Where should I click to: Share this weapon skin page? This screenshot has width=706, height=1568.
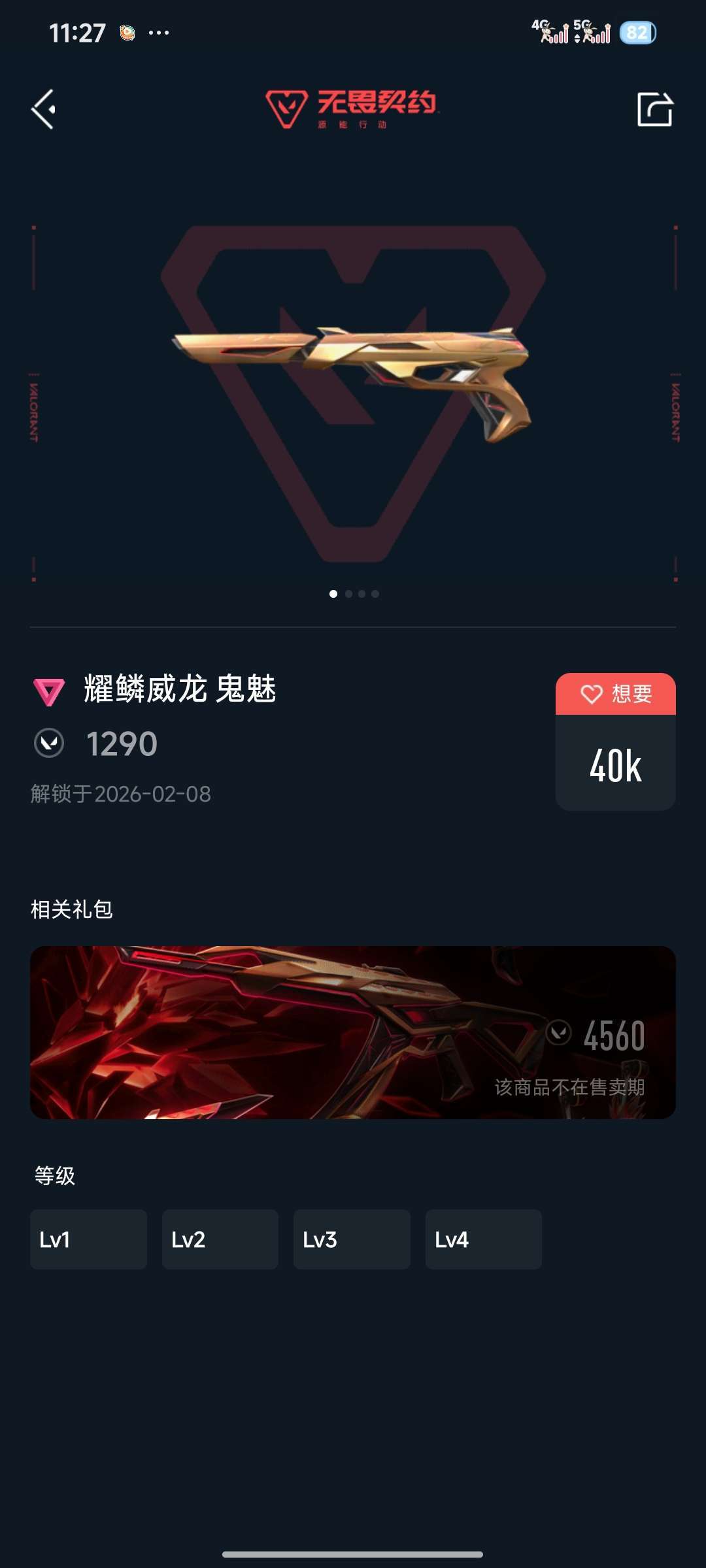654,109
